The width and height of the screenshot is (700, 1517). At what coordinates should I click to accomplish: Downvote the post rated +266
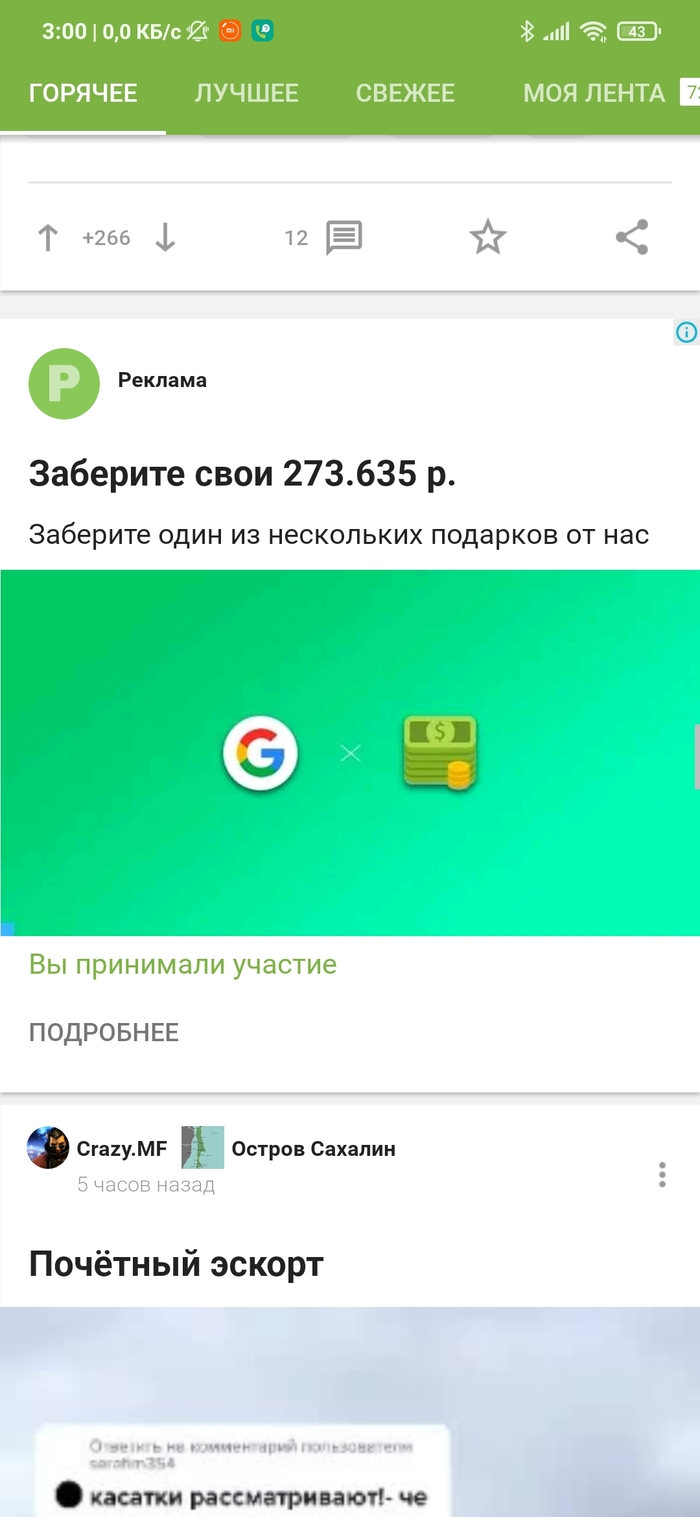tap(165, 238)
